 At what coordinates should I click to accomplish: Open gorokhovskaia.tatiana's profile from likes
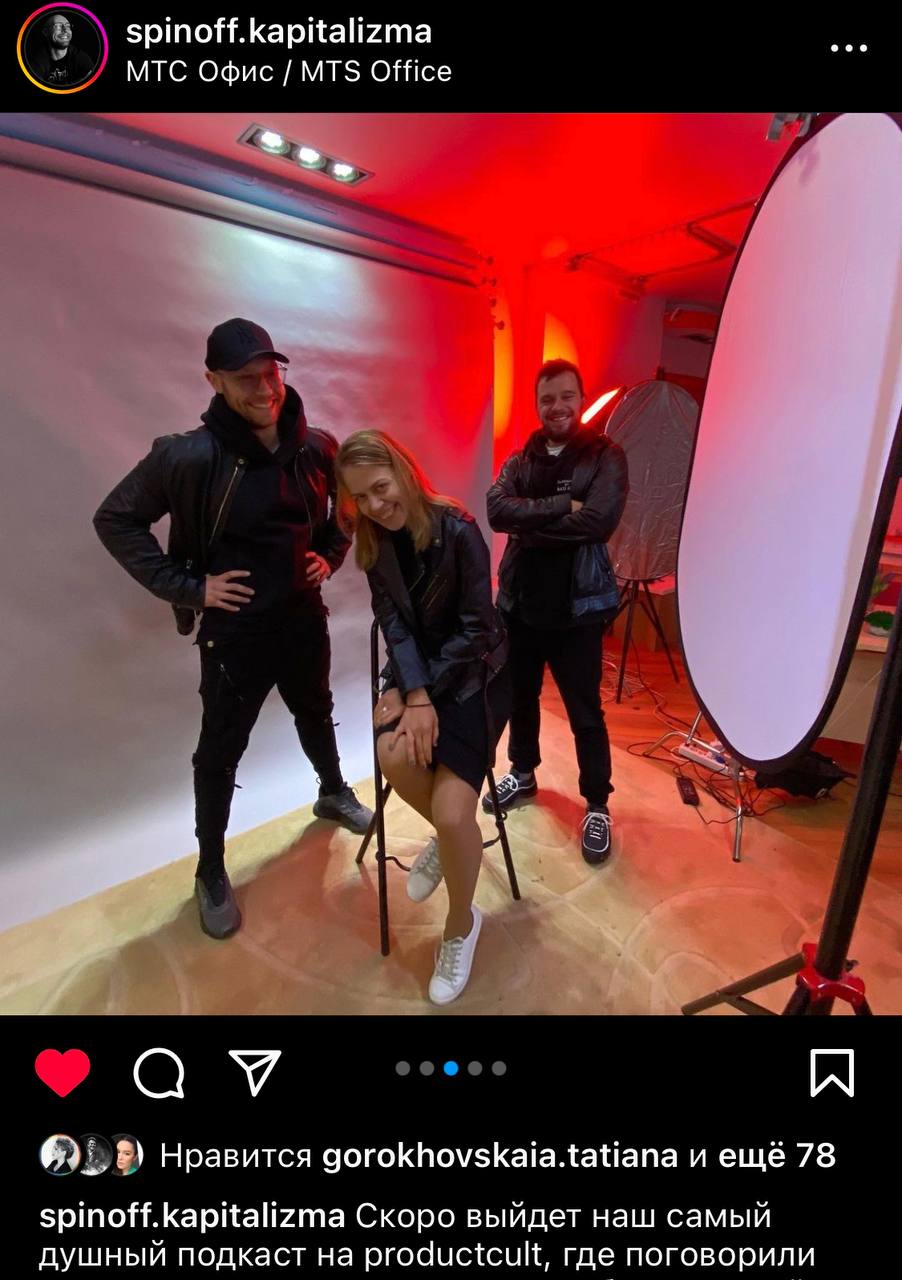point(500,1156)
